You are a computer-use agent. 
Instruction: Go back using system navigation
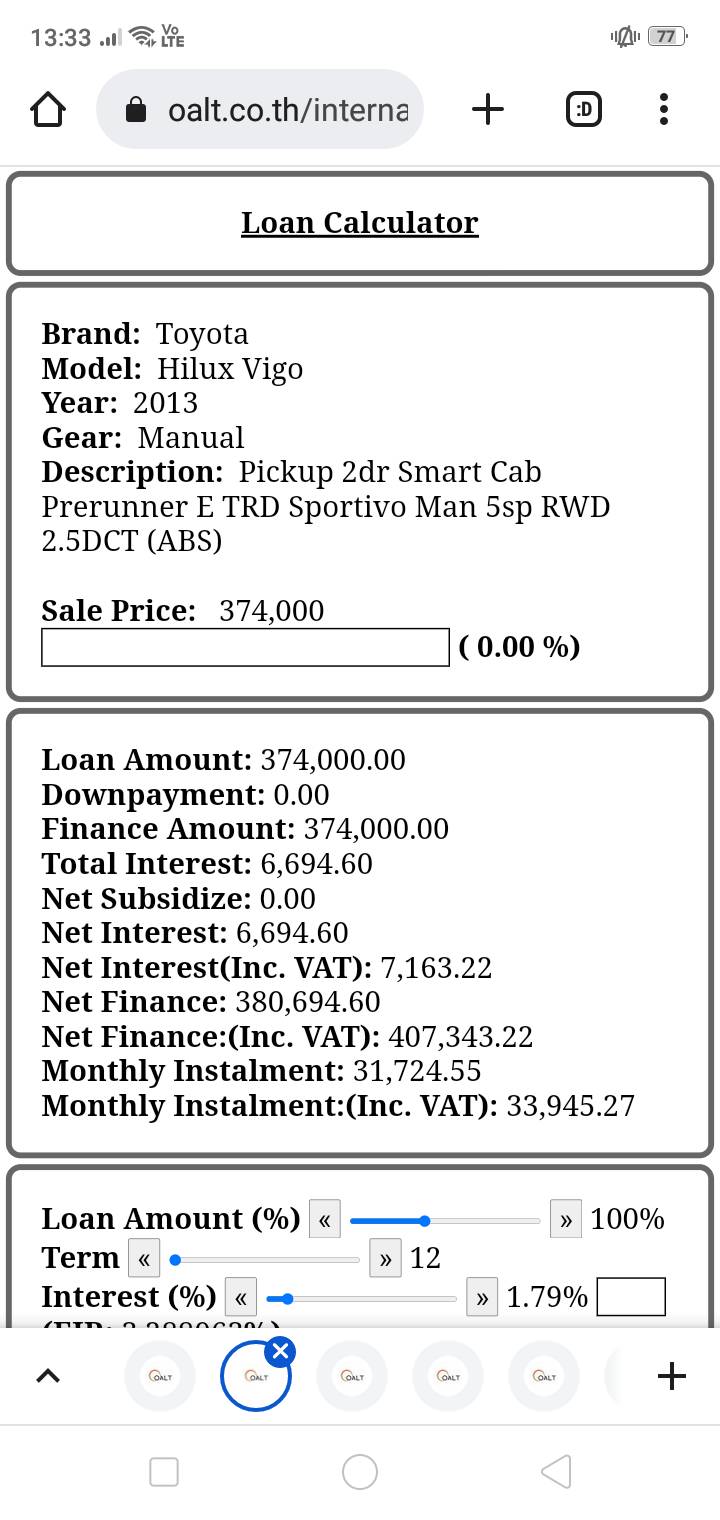(556, 1471)
